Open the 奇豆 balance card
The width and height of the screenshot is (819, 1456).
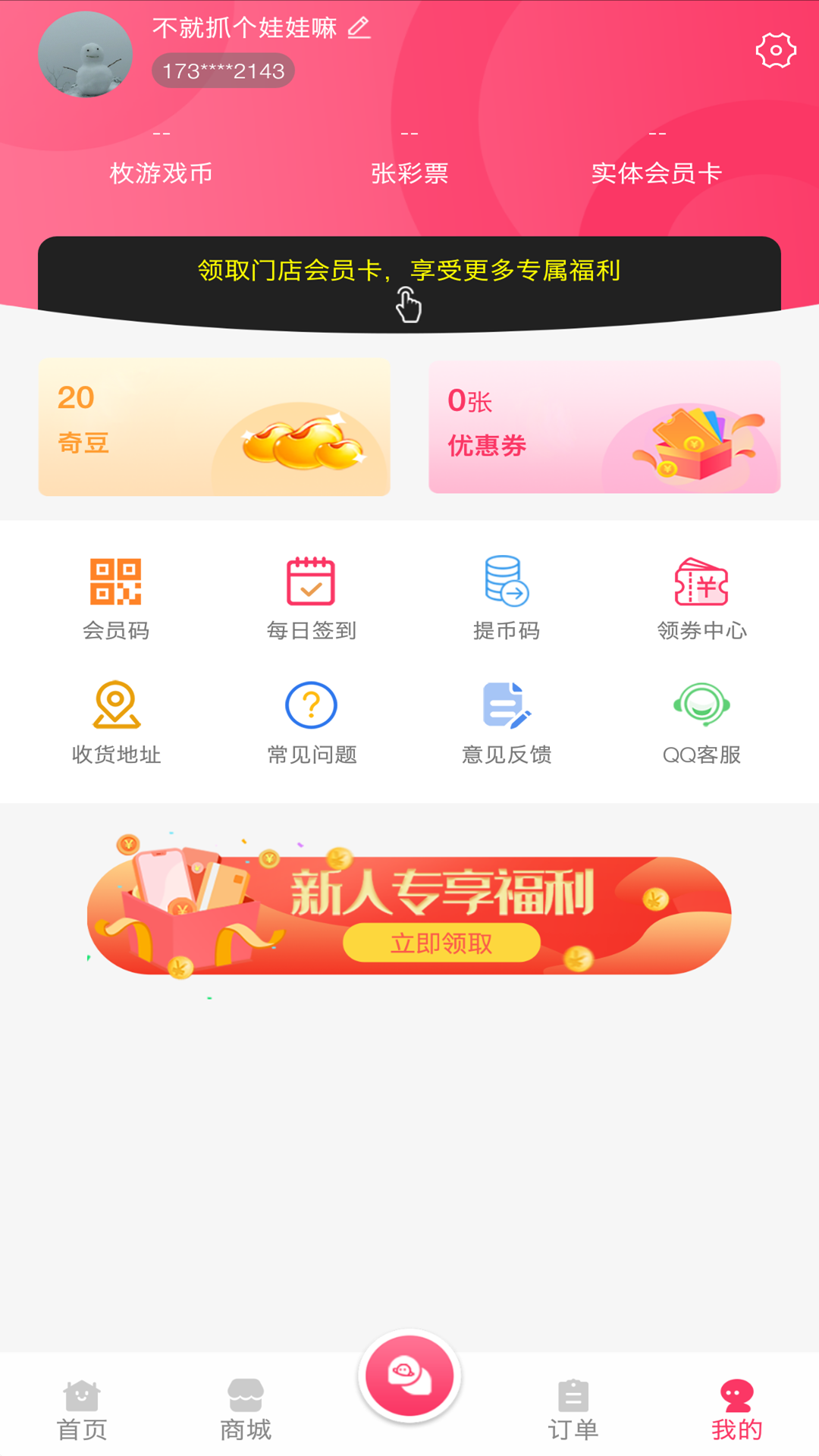pyautogui.click(x=214, y=427)
